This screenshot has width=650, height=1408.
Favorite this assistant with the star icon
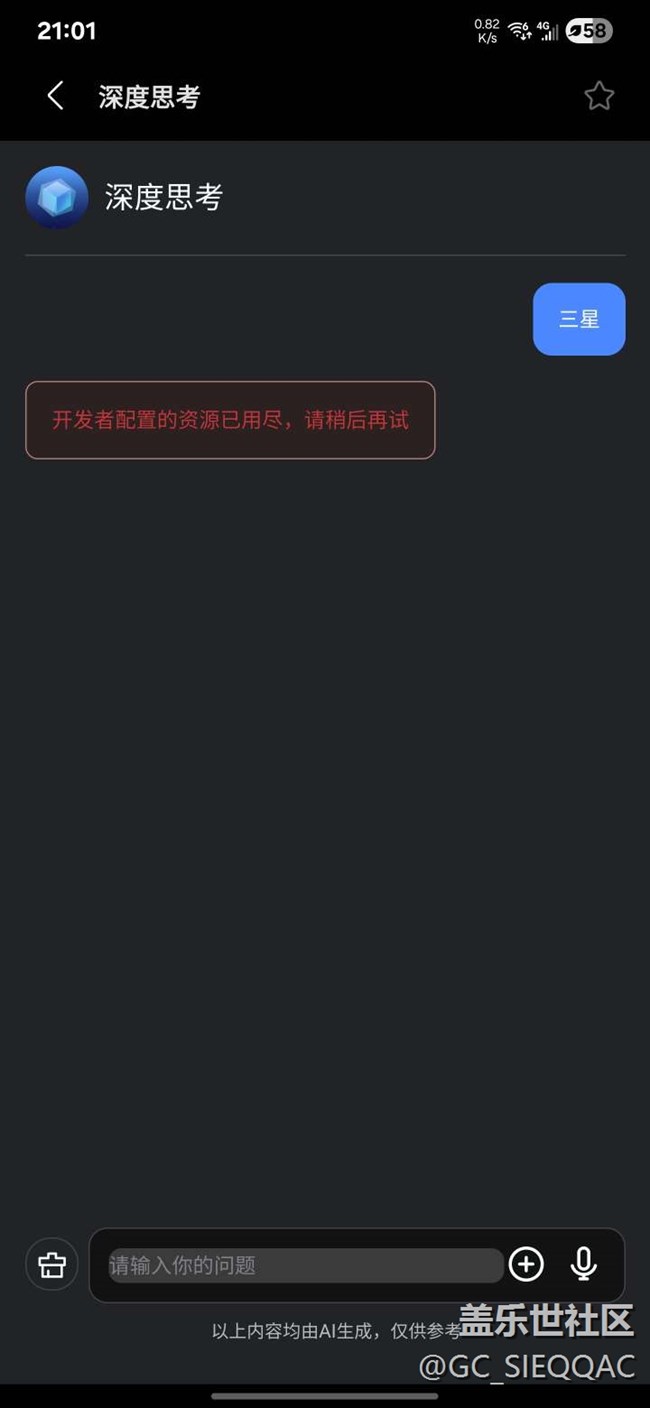click(599, 96)
